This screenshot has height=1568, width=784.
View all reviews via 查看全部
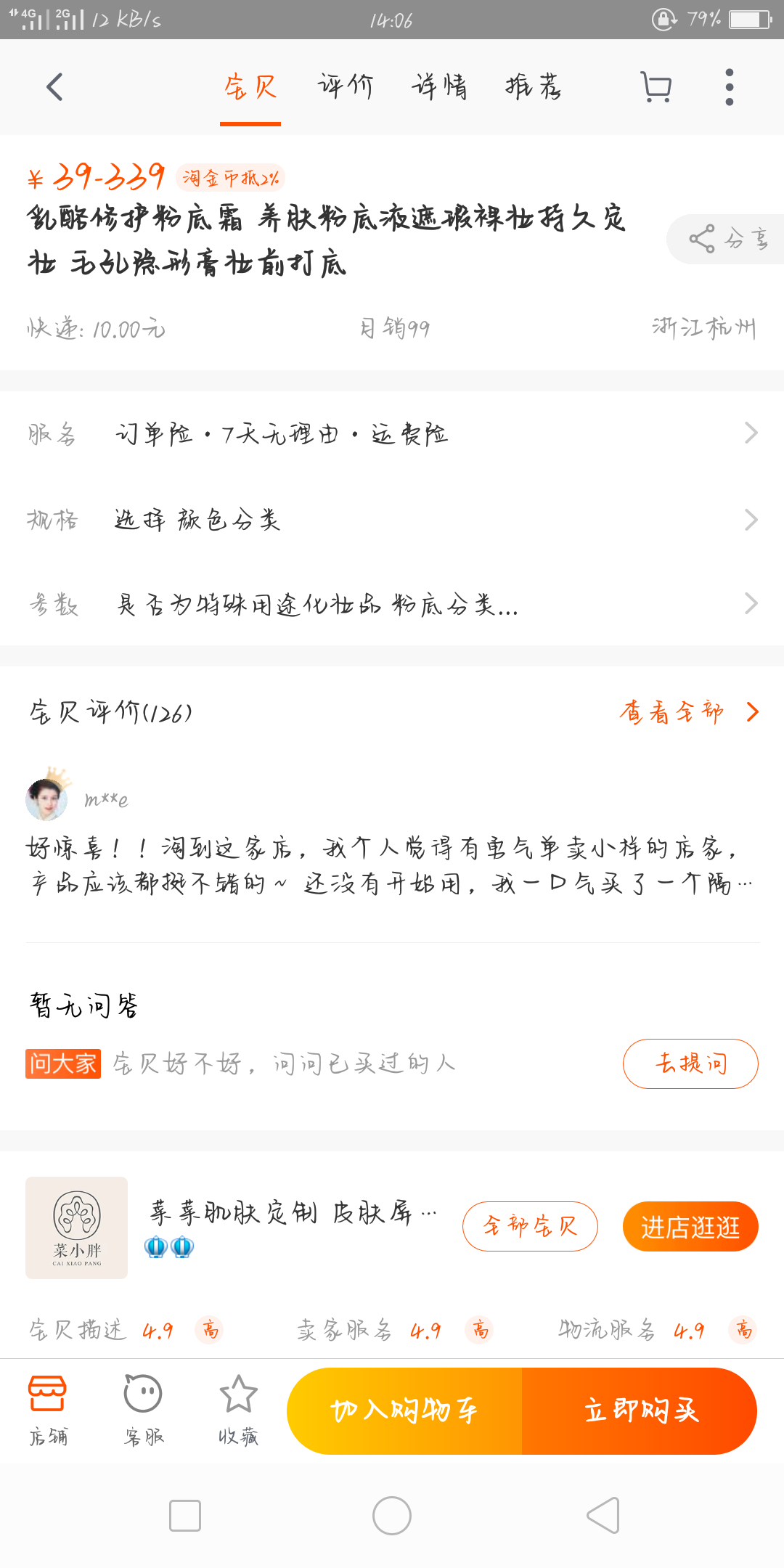point(687,713)
